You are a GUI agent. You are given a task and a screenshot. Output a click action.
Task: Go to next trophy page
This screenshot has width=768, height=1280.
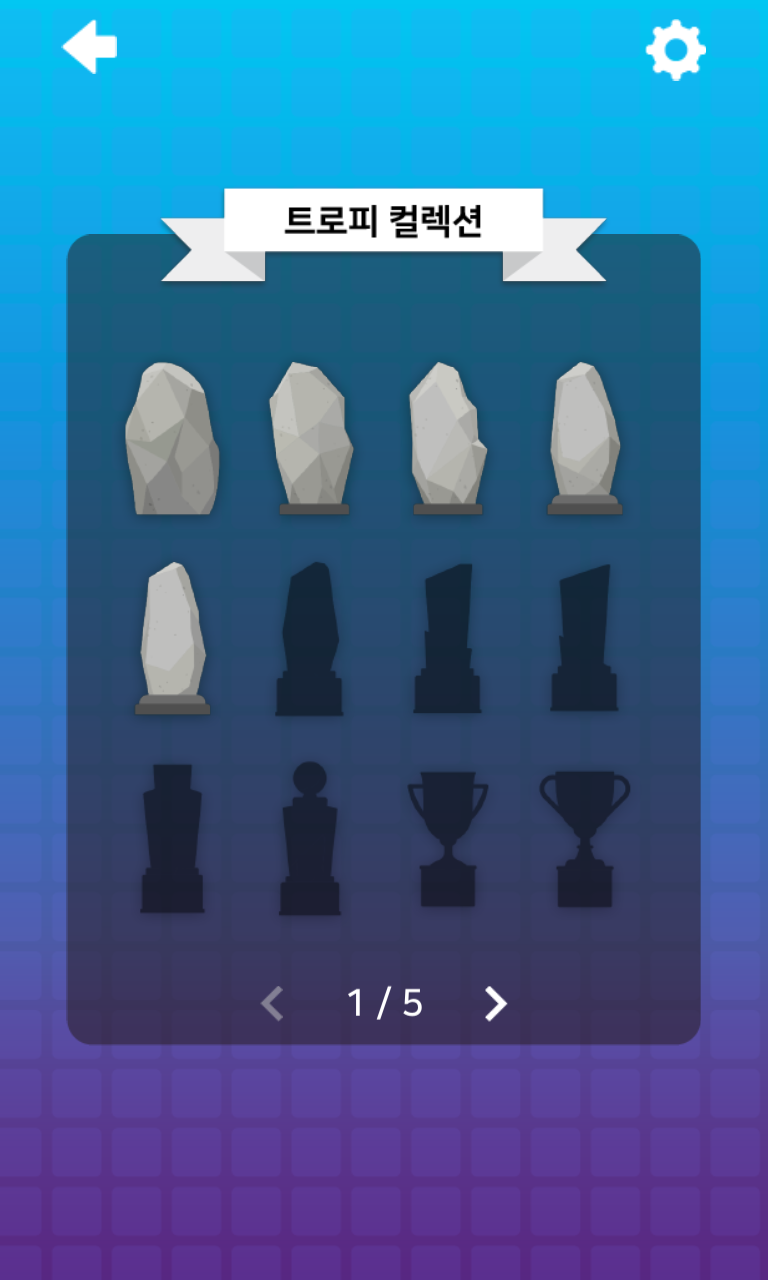tap(496, 1003)
